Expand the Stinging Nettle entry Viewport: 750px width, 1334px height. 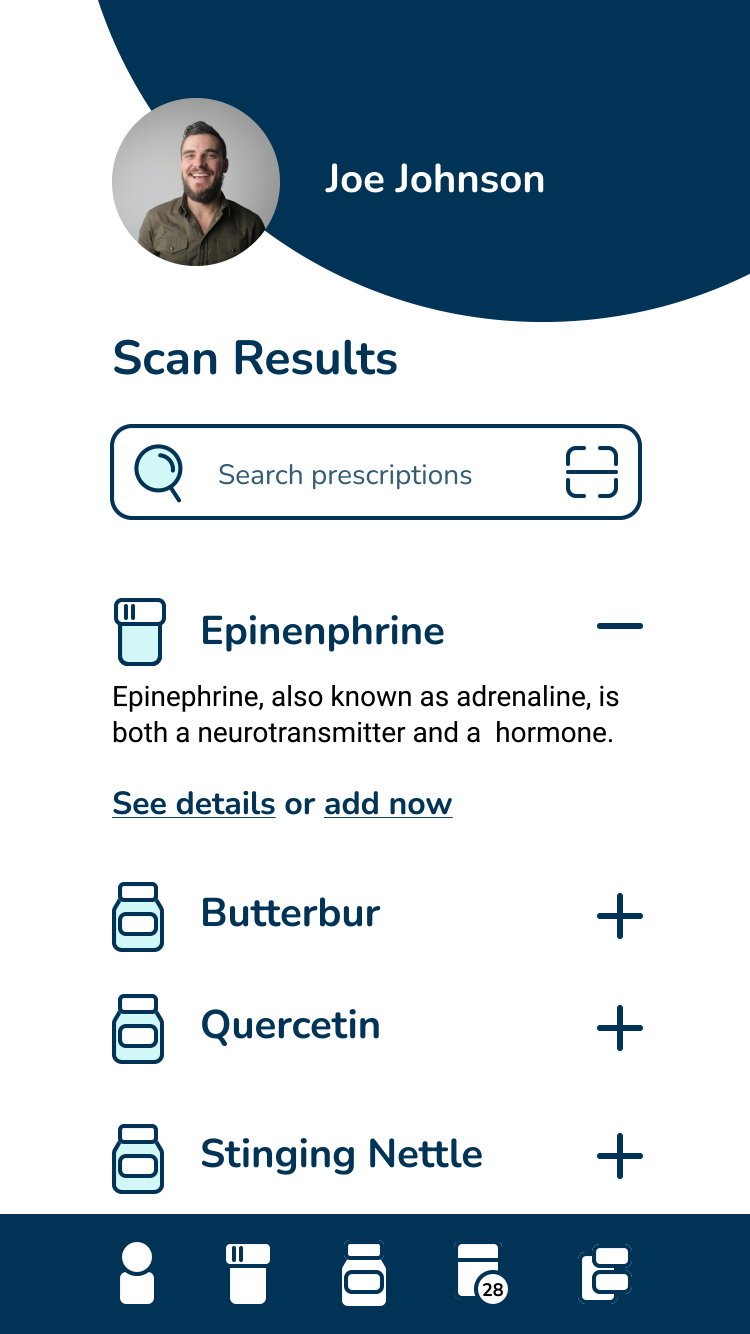[x=619, y=1157]
